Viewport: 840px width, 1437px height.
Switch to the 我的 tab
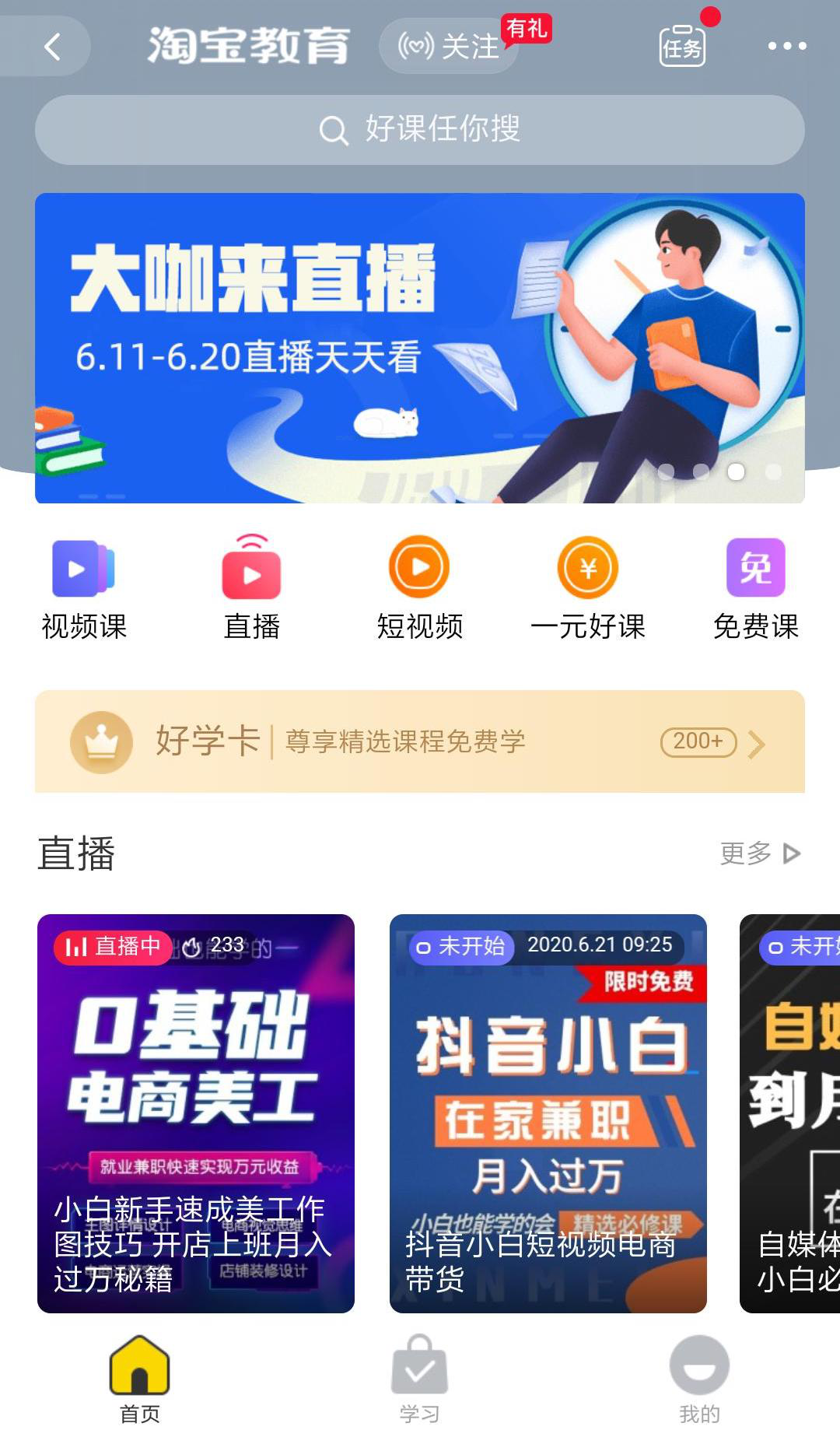(x=699, y=1379)
